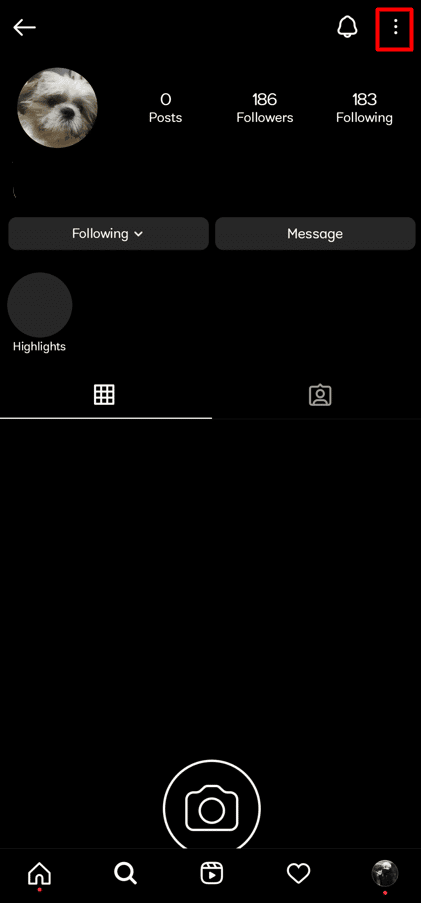Open the Reels tab
Screen dimensions: 421x903
point(211,874)
